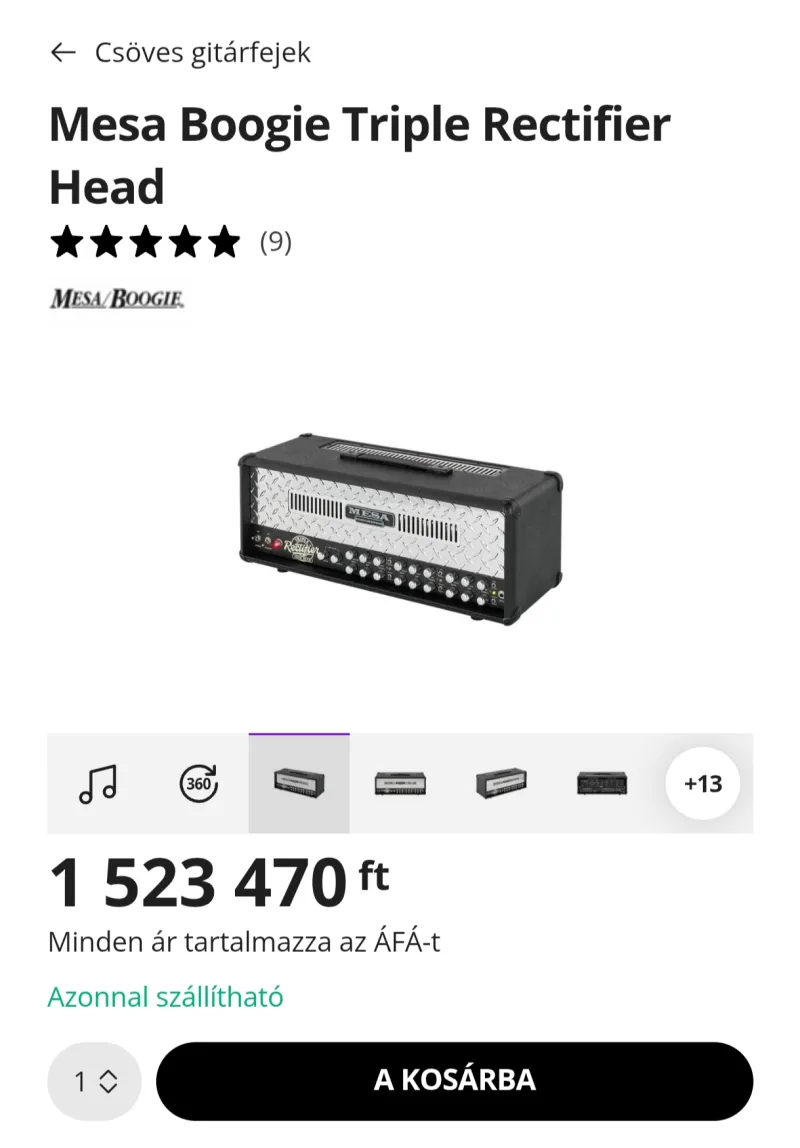Viewport: 800px width, 1148px height.
Task: Show the front view amp thumbnail
Action: click(x=400, y=784)
